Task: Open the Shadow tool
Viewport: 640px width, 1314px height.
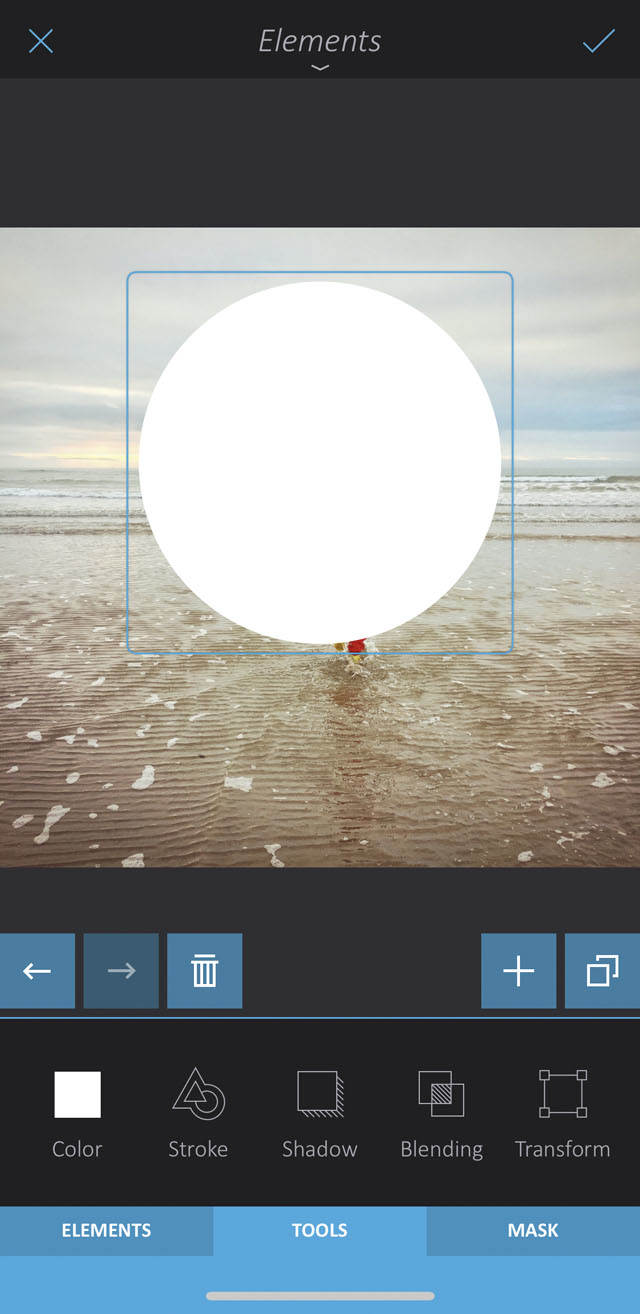Action: tap(320, 1112)
